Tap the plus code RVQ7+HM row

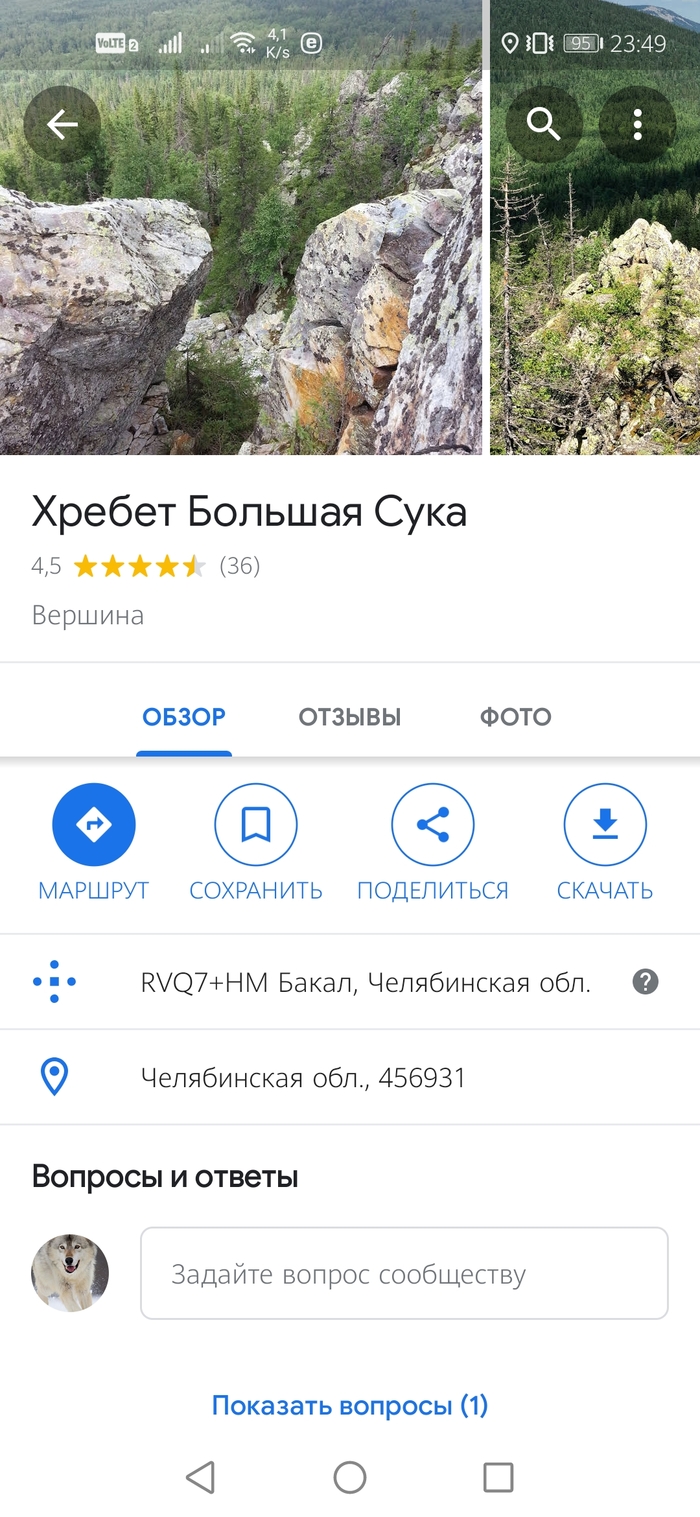pos(365,983)
